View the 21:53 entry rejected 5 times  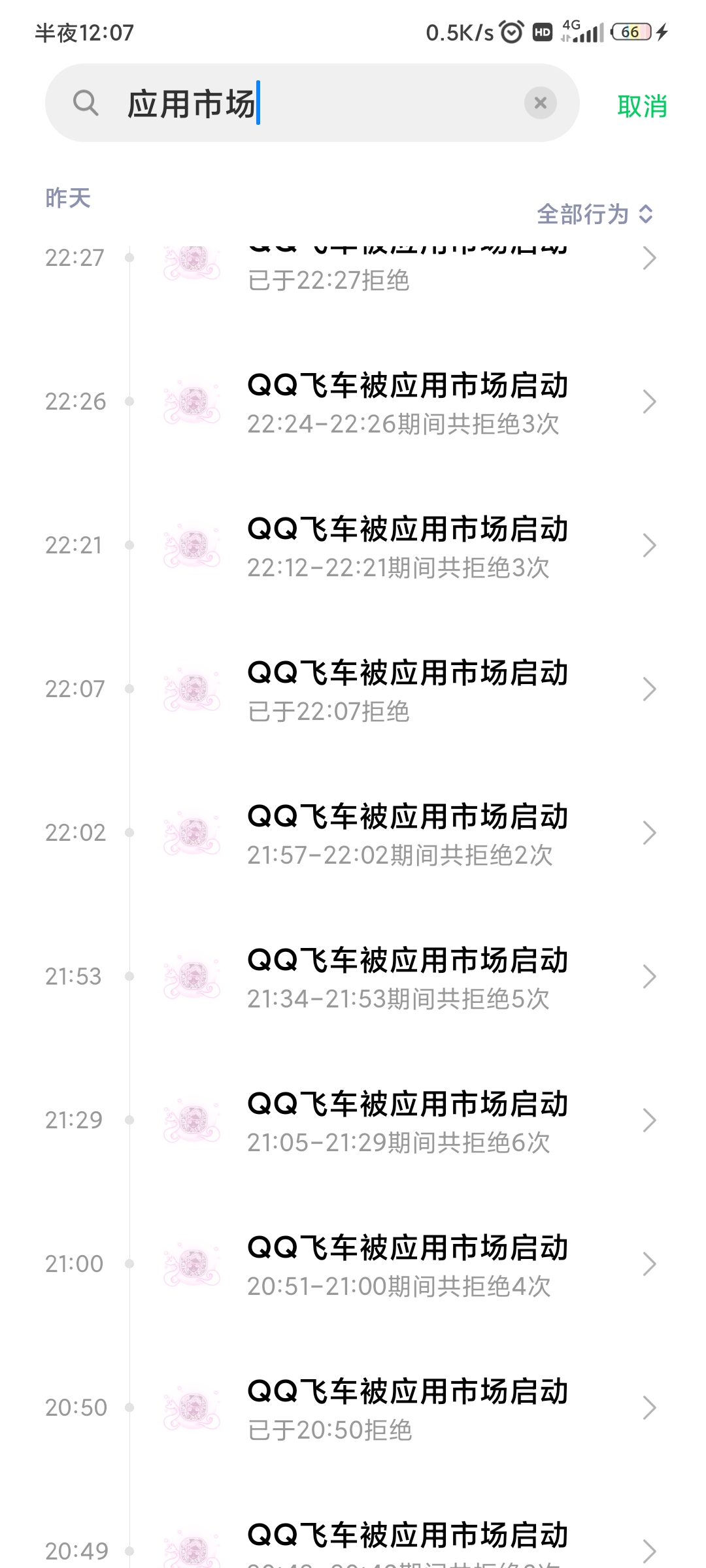point(407,977)
